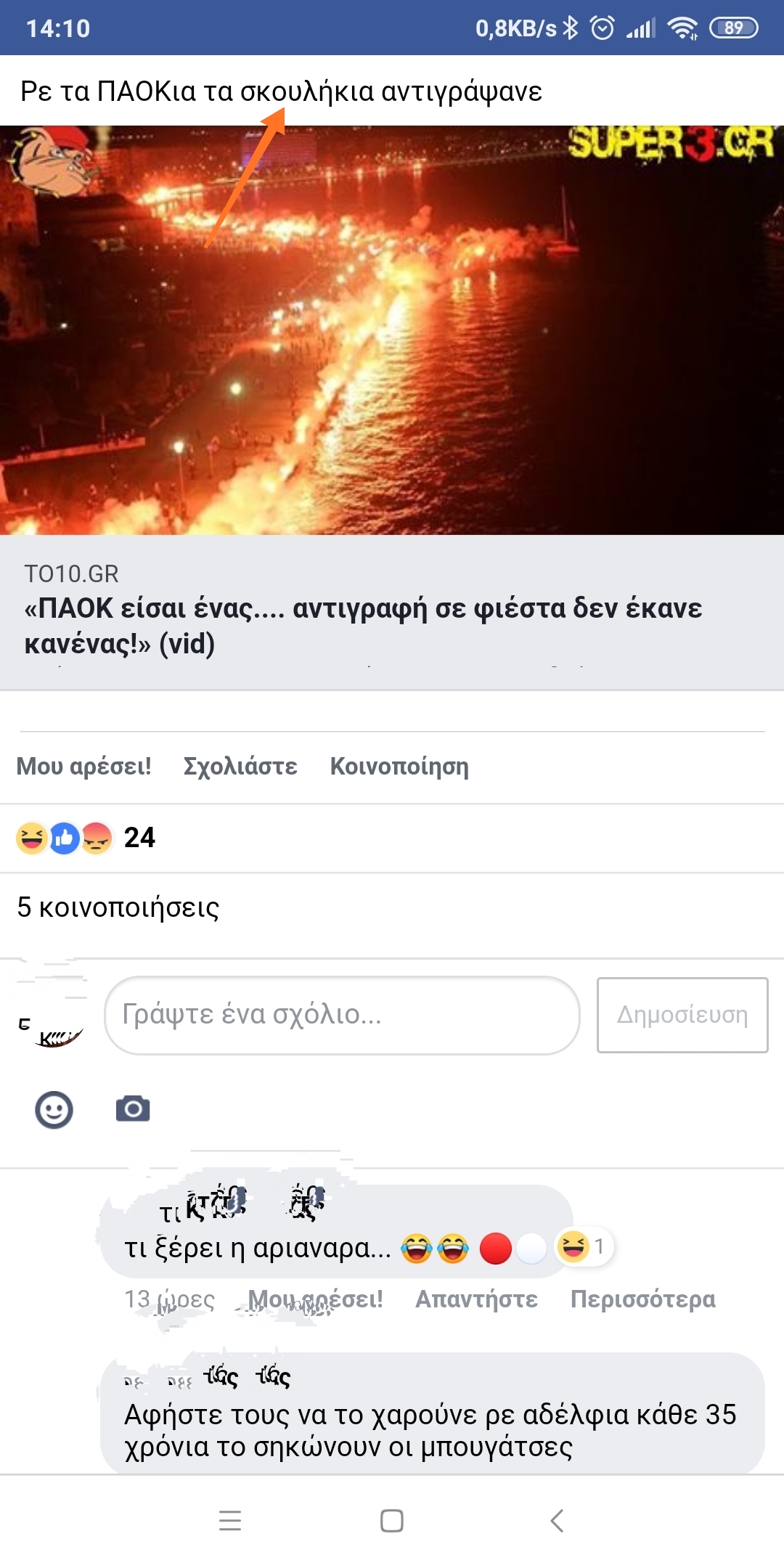The width and height of the screenshot is (784, 1568).
Task: Go back using system back button
Action: point(557,1520)
